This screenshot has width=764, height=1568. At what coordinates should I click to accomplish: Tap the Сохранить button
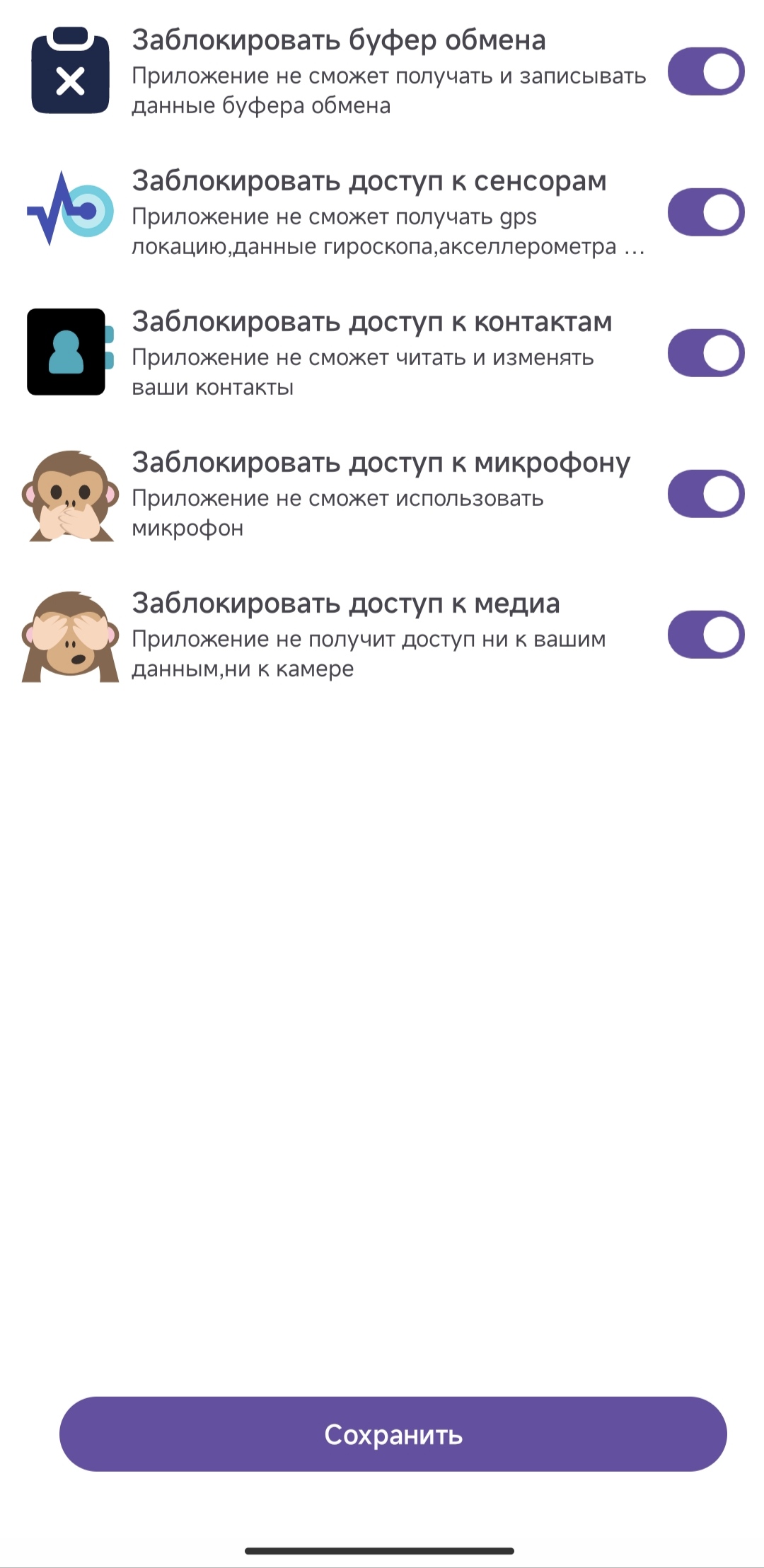pyautogui.click(x=393, y=1434)
